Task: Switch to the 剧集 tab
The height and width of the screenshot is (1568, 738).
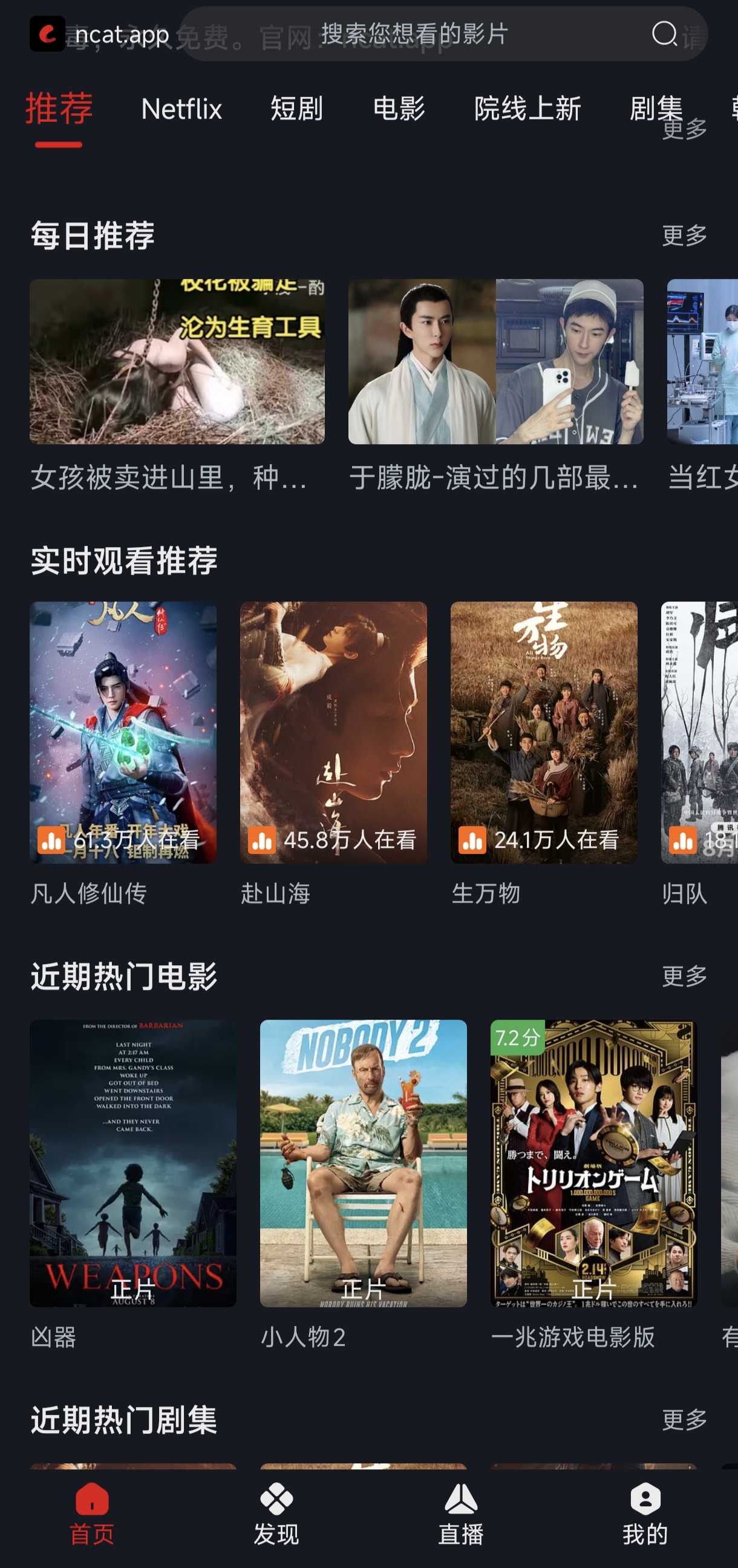Action: click(655, 110)
